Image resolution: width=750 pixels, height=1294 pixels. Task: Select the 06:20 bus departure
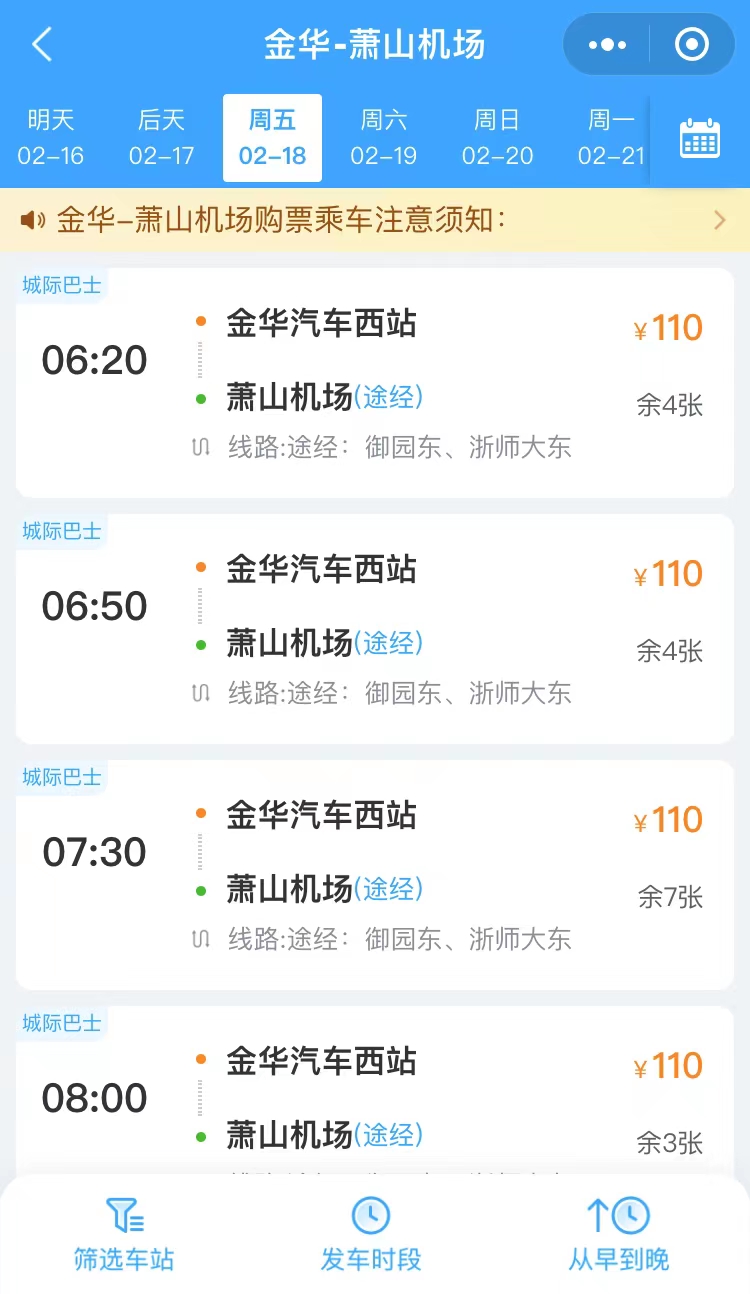pyautogui.click(x=375, y=382)
